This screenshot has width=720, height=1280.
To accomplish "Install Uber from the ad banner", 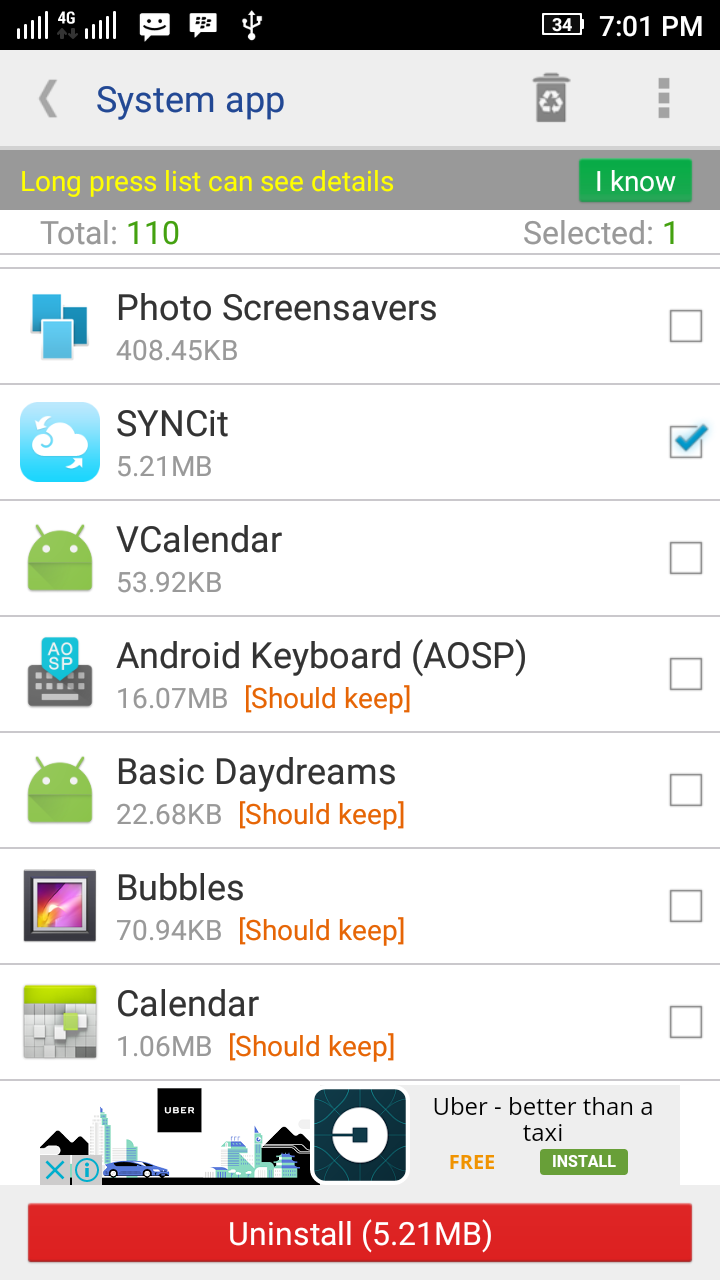I will (x=584, y=1161).
